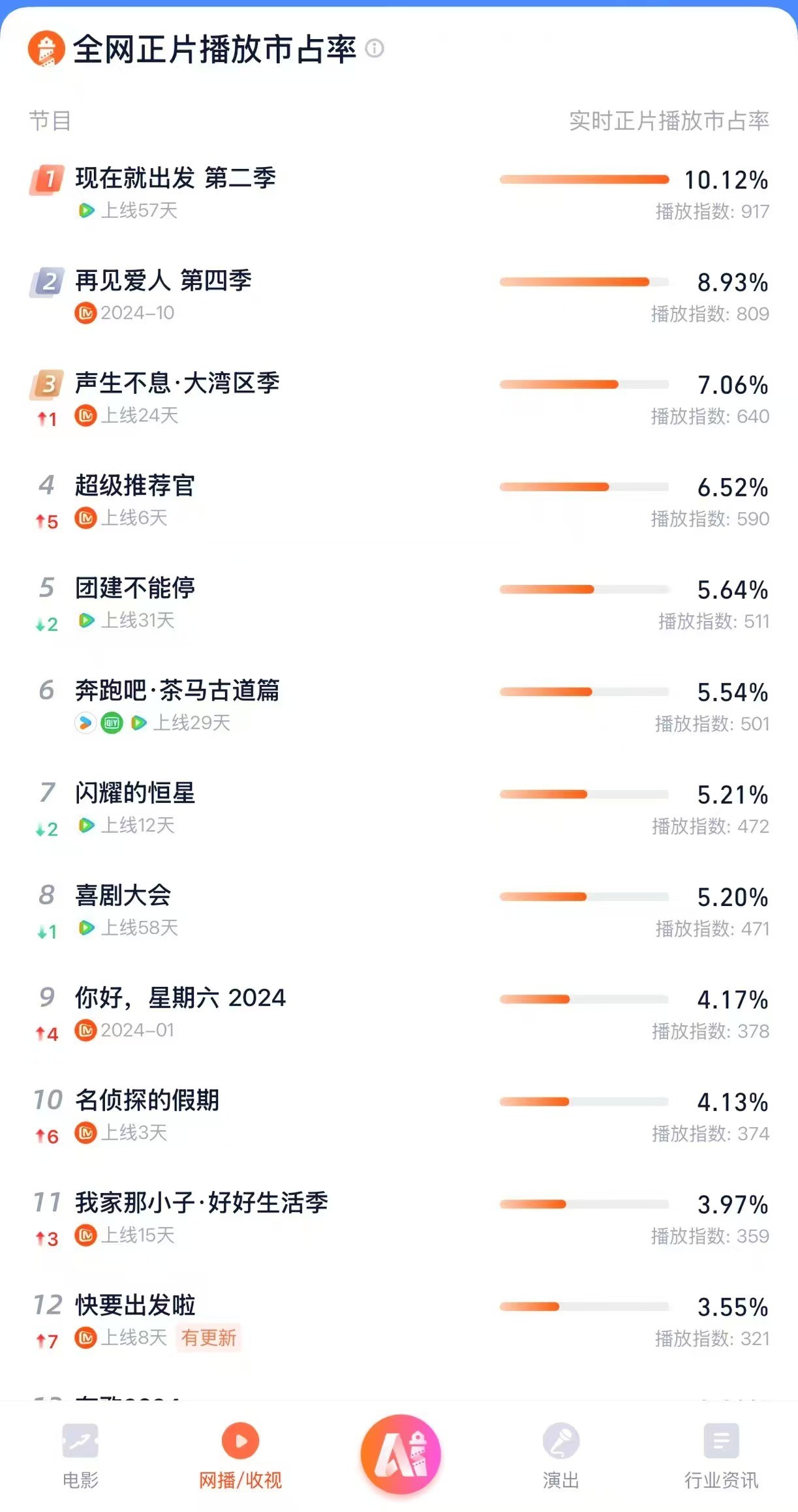This screenshot has width=798, height=1512.
Task: View 再见爱人 第四季 entry
Action: 163,281
